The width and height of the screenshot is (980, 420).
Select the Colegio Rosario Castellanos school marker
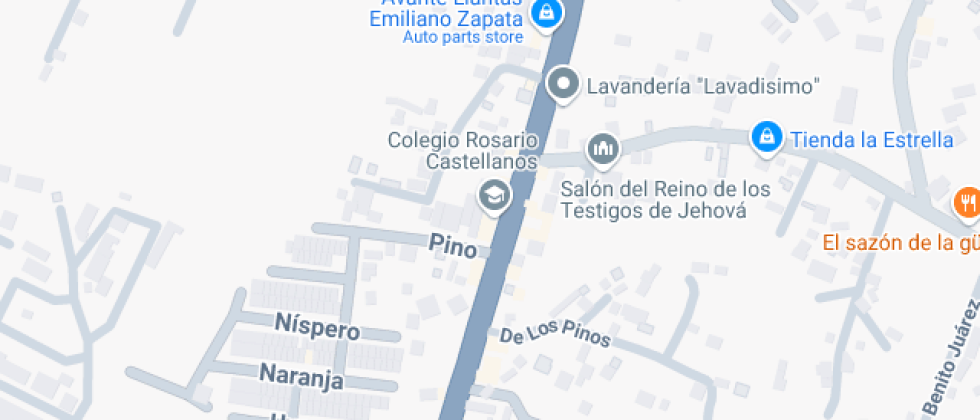tap(494, 194)
